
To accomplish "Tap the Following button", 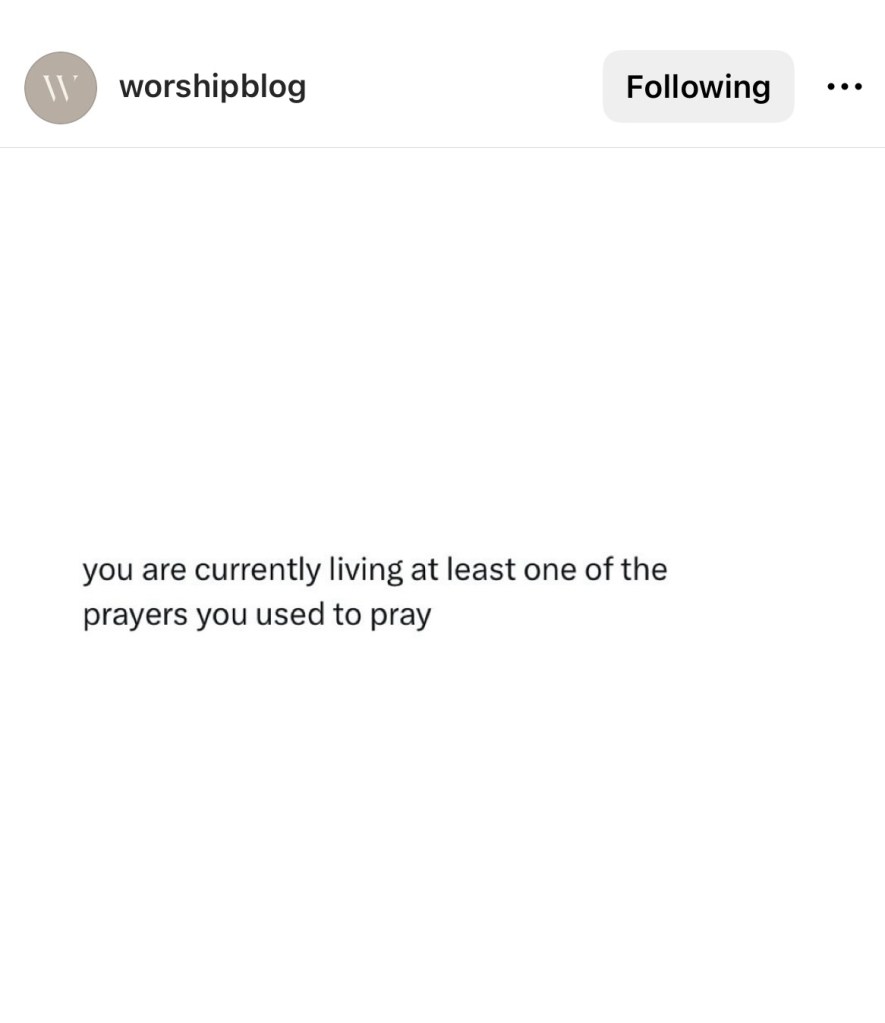I will 698,87.
